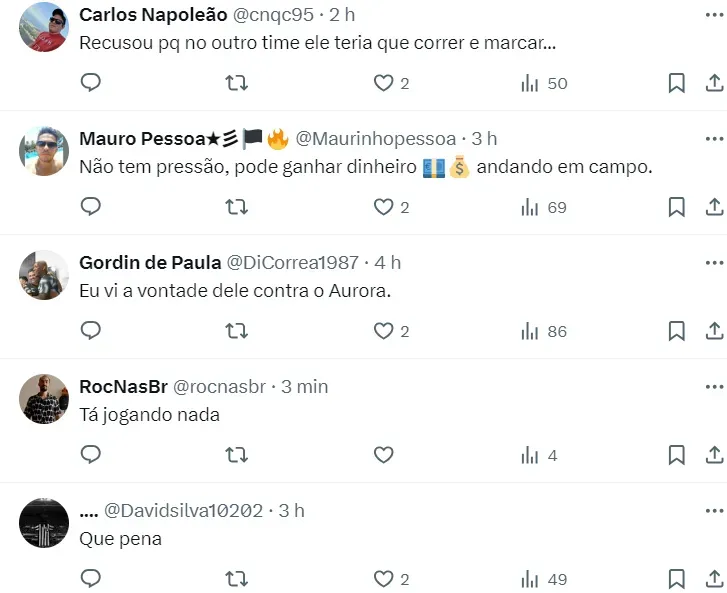
Task: Open Gordin de Paula's profile picture
Action: 43,275
